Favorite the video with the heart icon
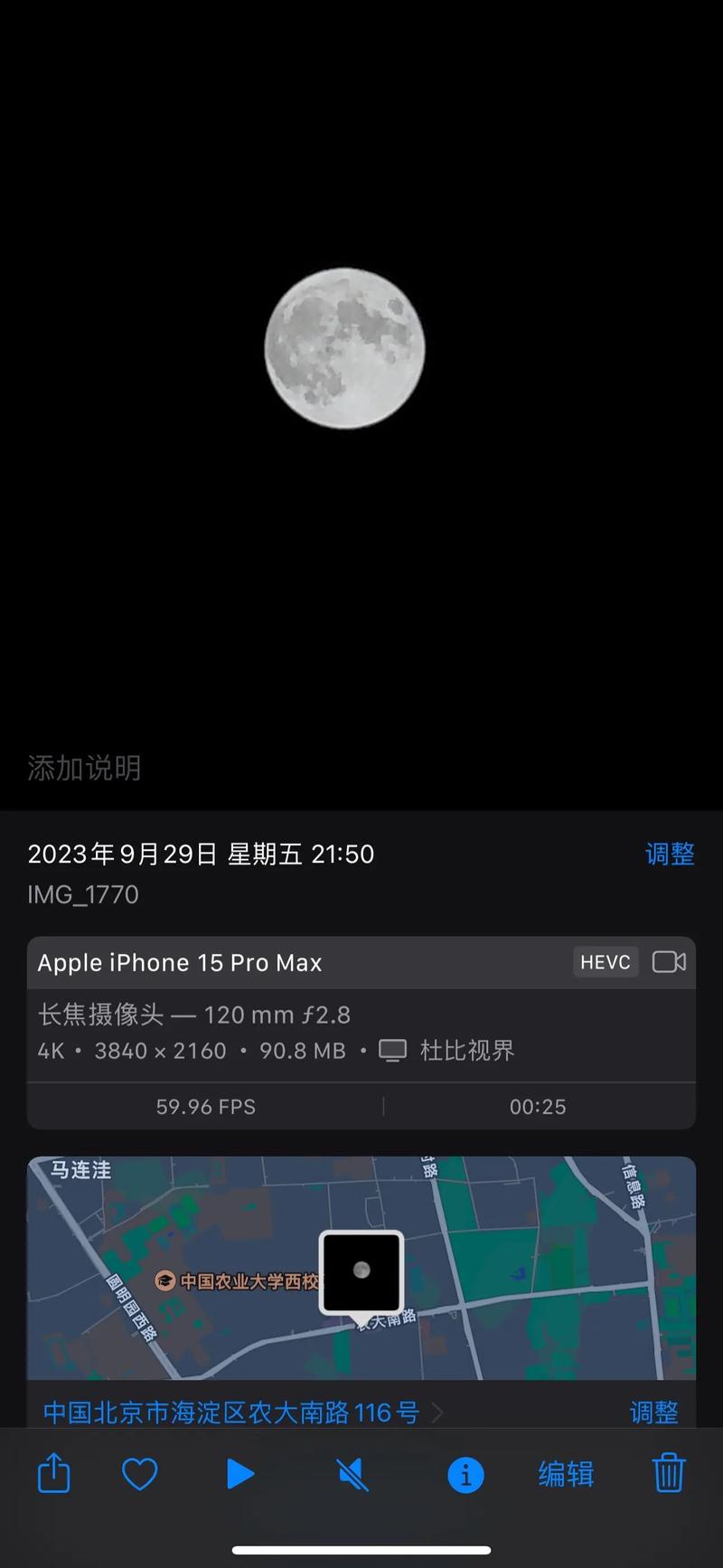The image size is (723, 1568). click(139, 1474)
